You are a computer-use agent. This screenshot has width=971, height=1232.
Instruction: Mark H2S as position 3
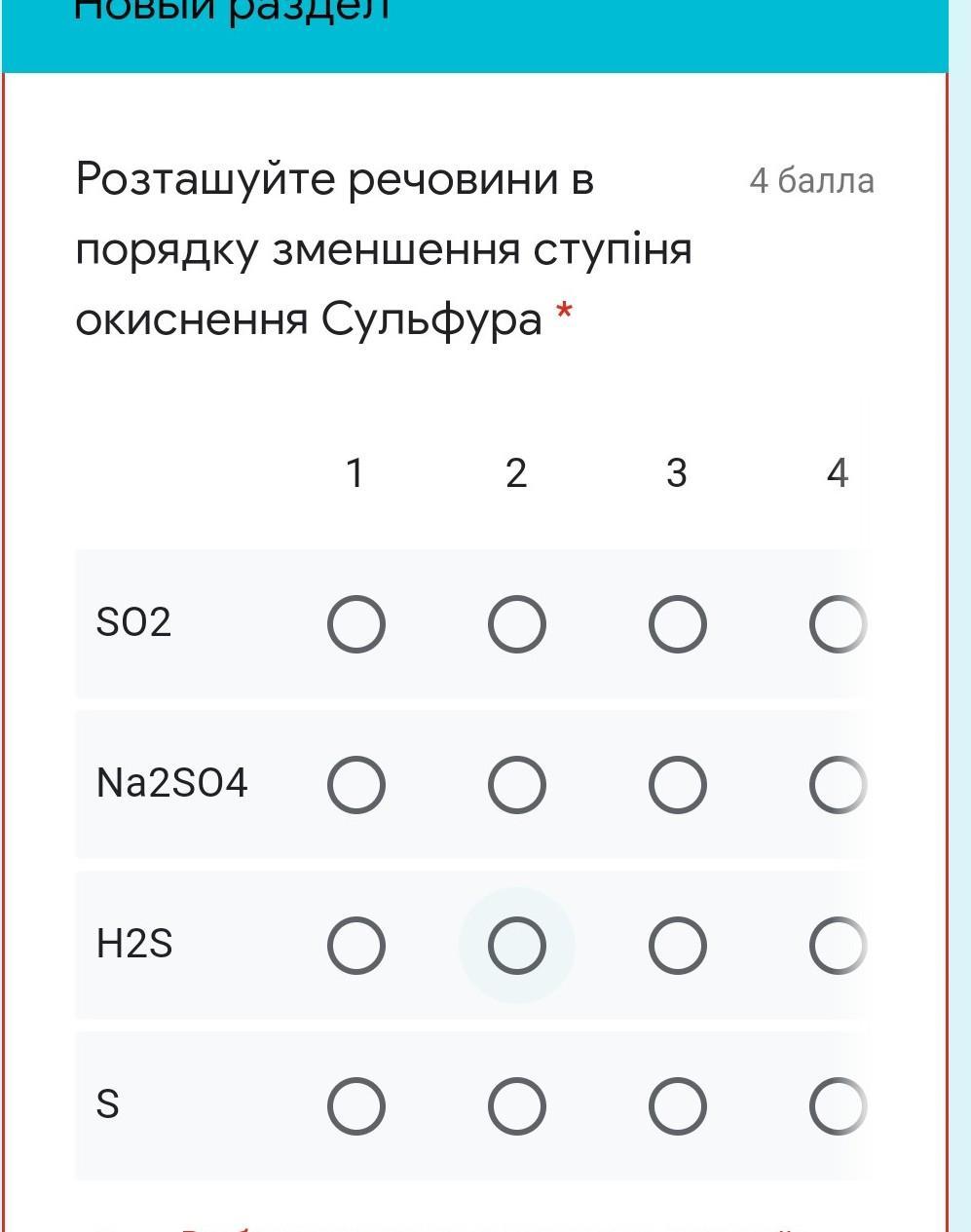tap(677, 946)
